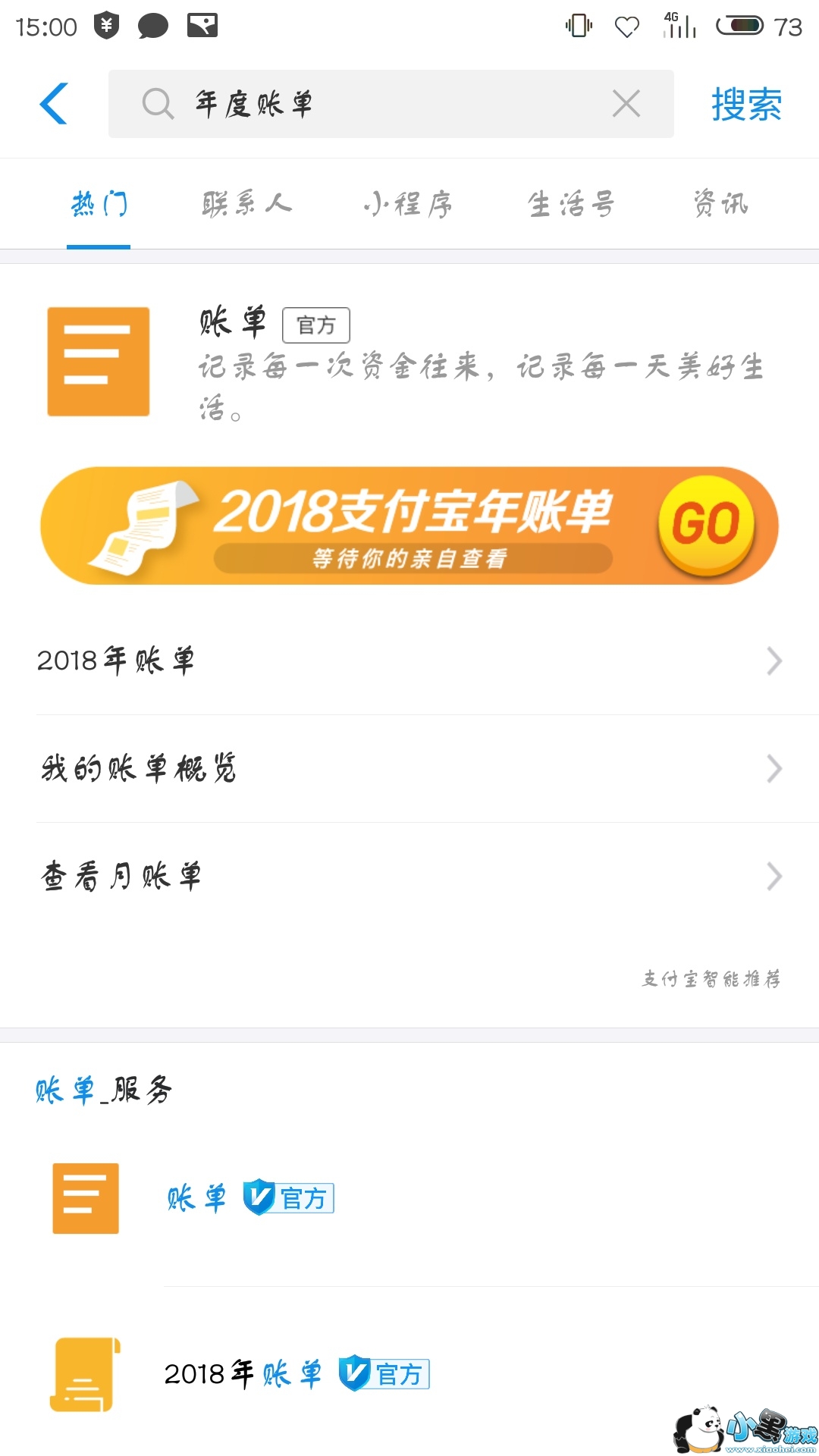Clear the search text
819x1456 pixels.
[626, 104]
